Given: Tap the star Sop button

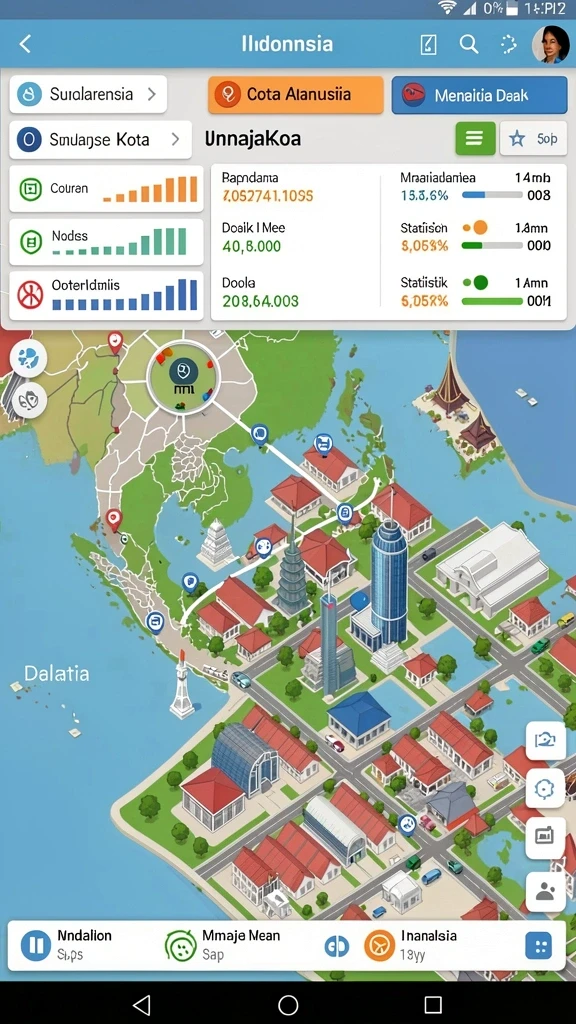Looking at the screenshot, I should pos(533,138).
